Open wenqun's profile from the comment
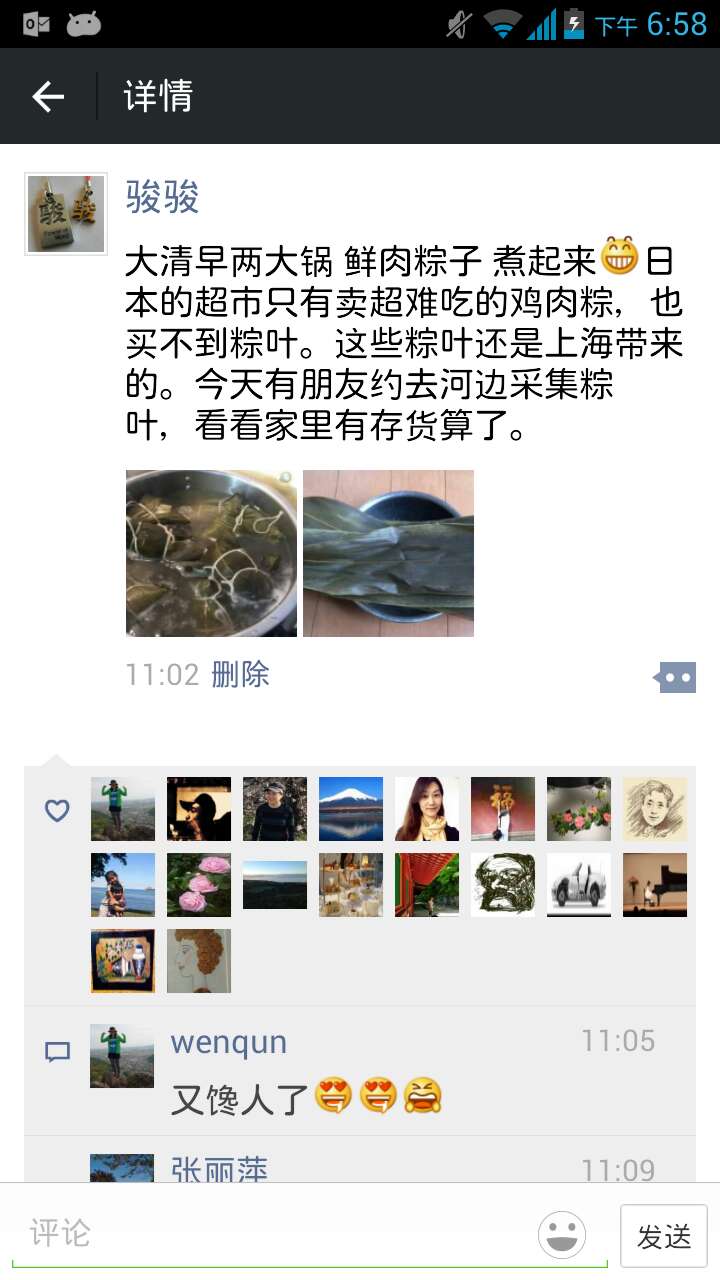This screenshot has height=1280, width=720. point(228,1042)
